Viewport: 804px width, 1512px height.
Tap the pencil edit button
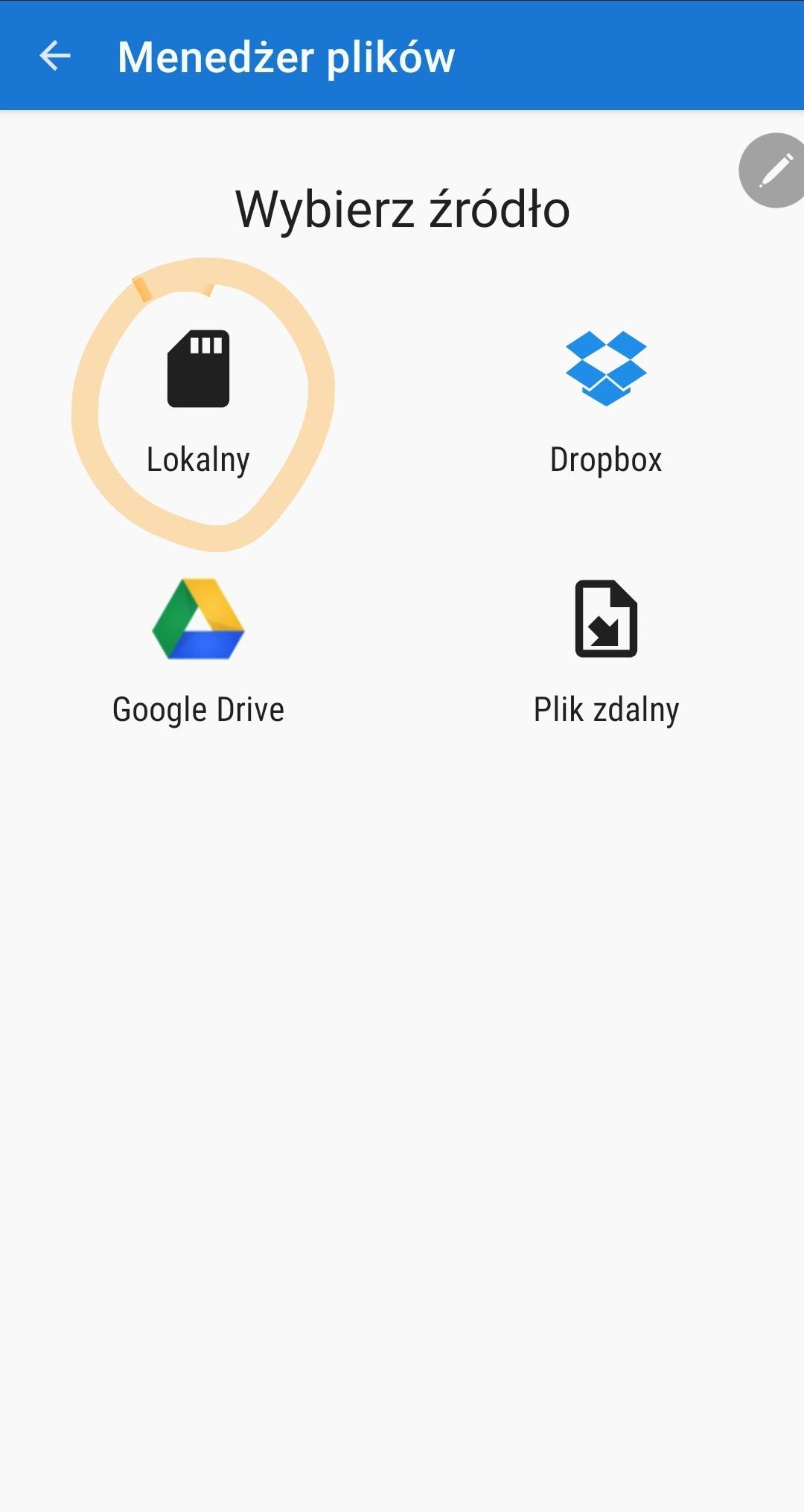tap(774, 170)
